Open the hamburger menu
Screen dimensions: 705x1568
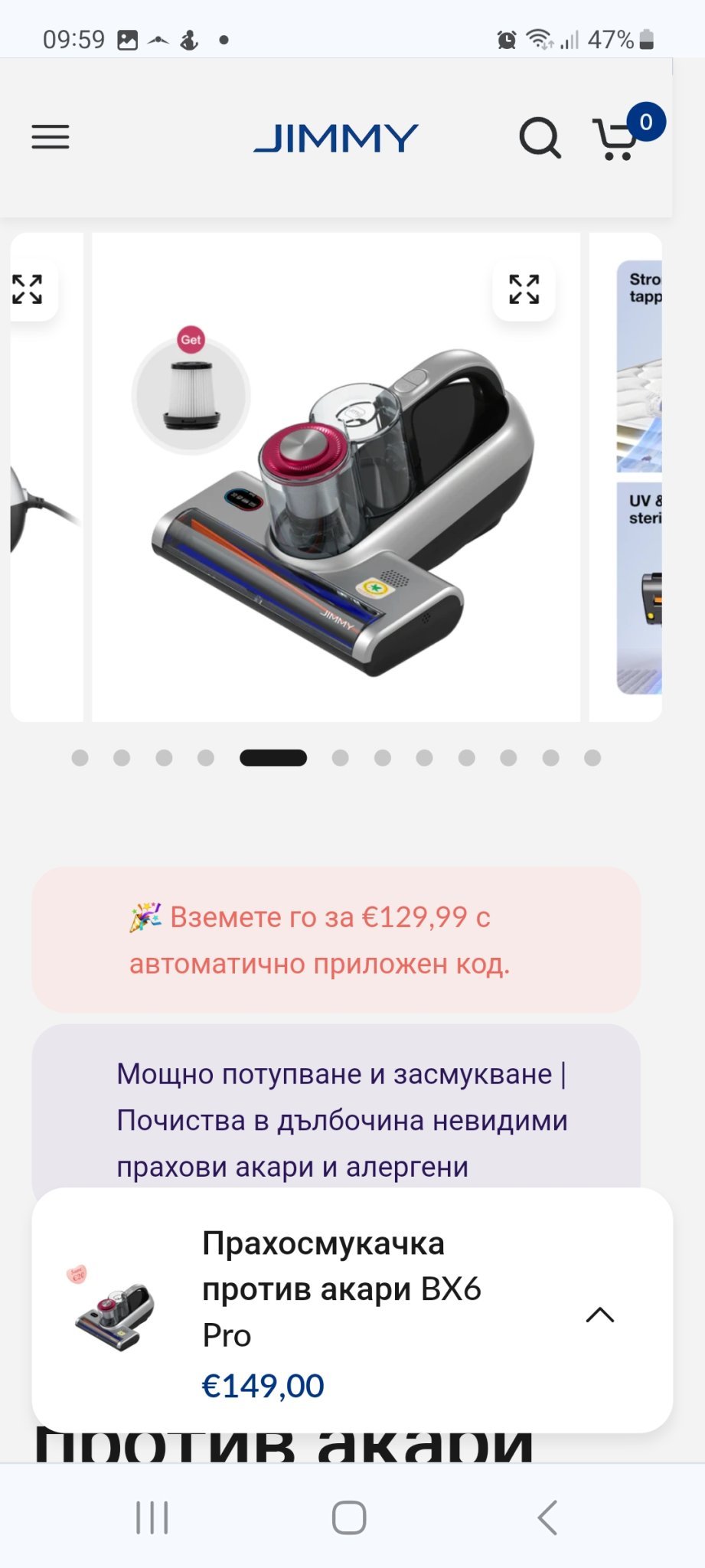pyautogui.click(x=51, y=138)
